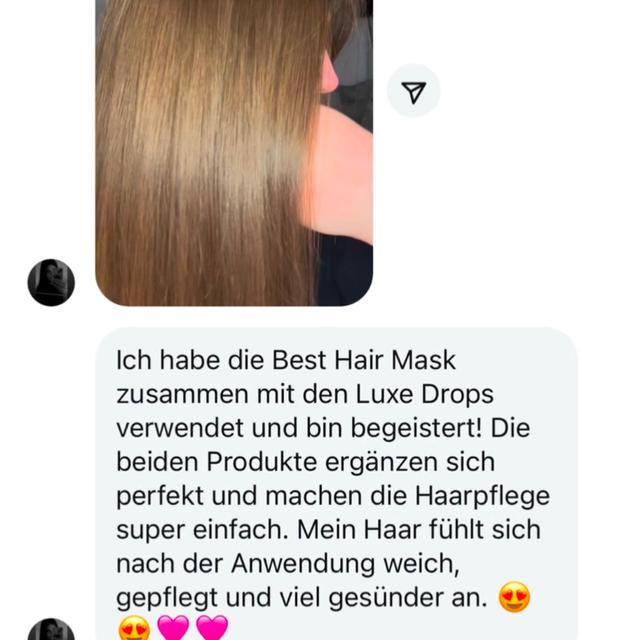This screenshot has height=640, width=640.
Task: Forward the hair photo with the share arrow
Action: click(413, 91)
